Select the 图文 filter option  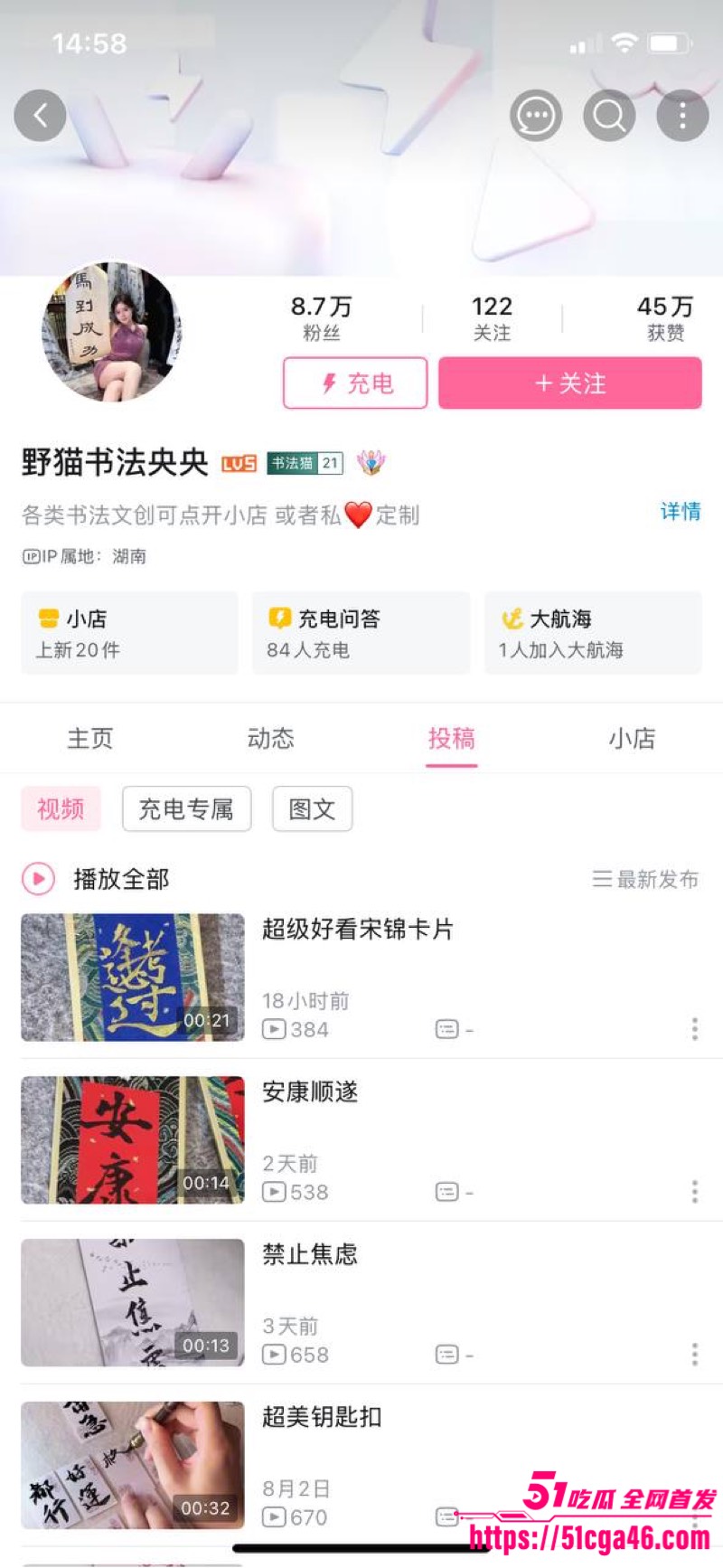[312, 808]
